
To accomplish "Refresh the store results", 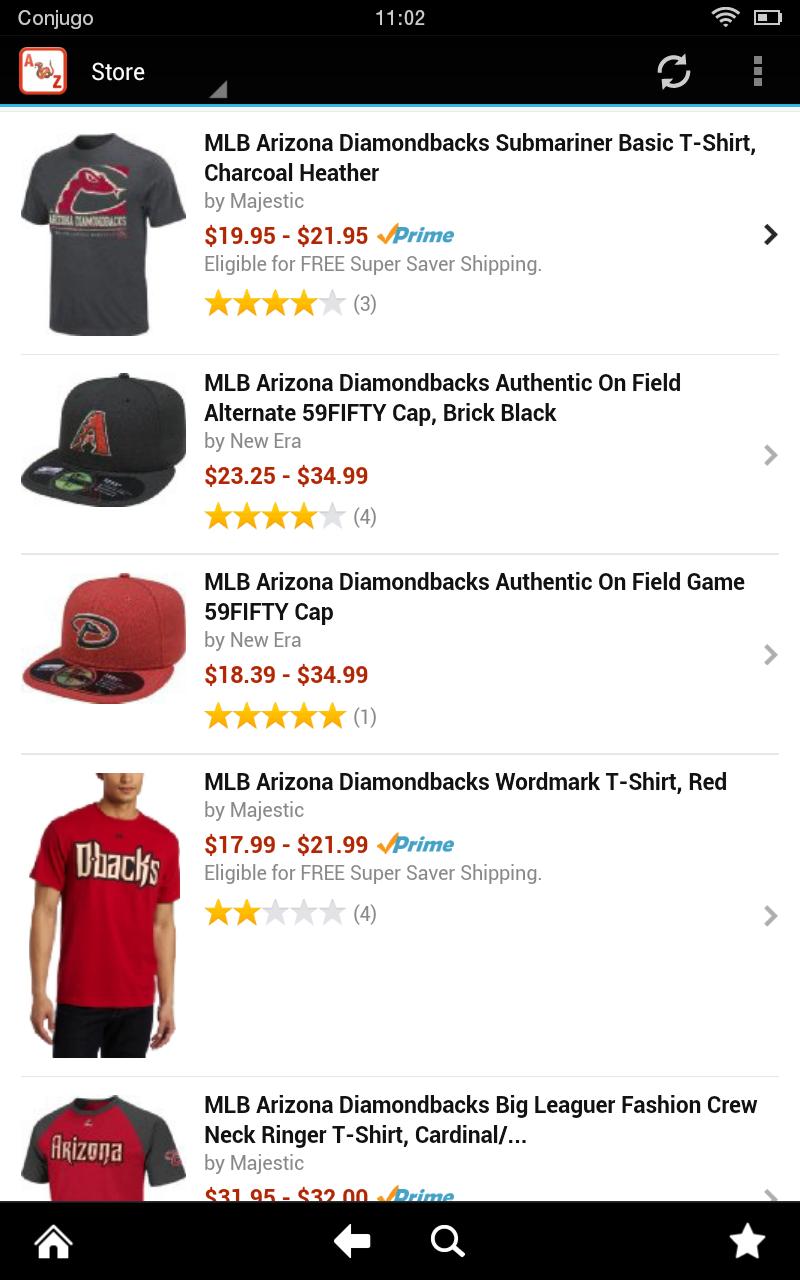I will 673,71.
